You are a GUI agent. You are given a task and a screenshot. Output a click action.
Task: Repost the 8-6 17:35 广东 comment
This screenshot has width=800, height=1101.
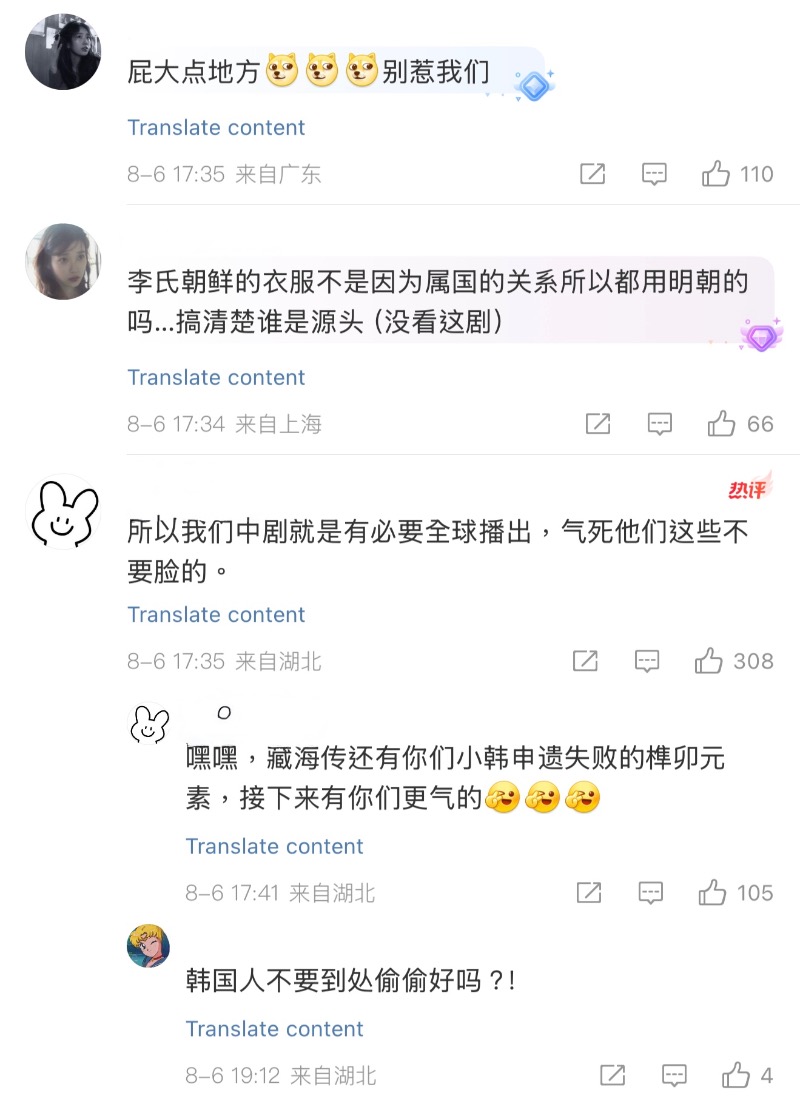point(592,174)
